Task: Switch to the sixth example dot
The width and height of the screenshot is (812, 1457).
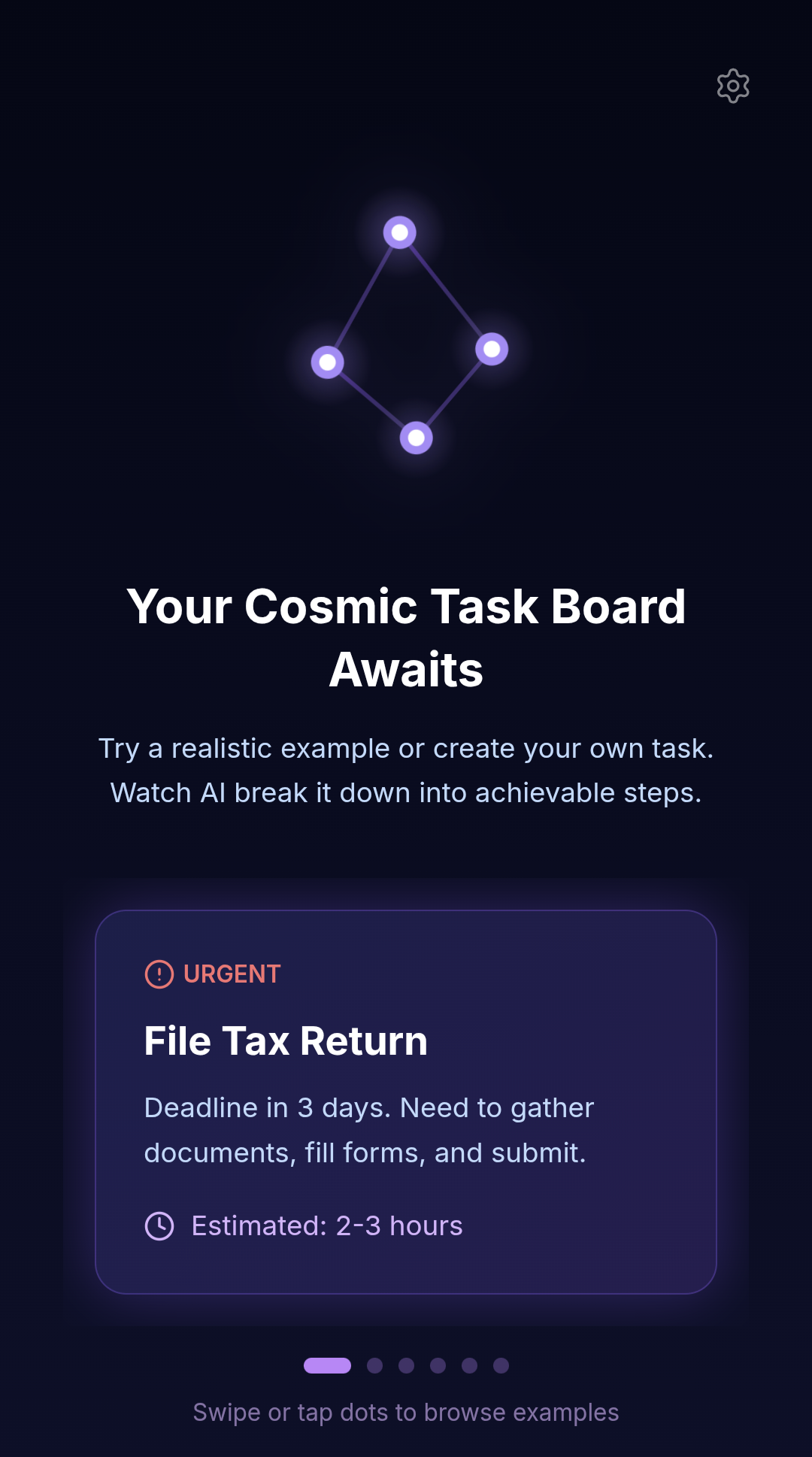Action: [501, 1367]
